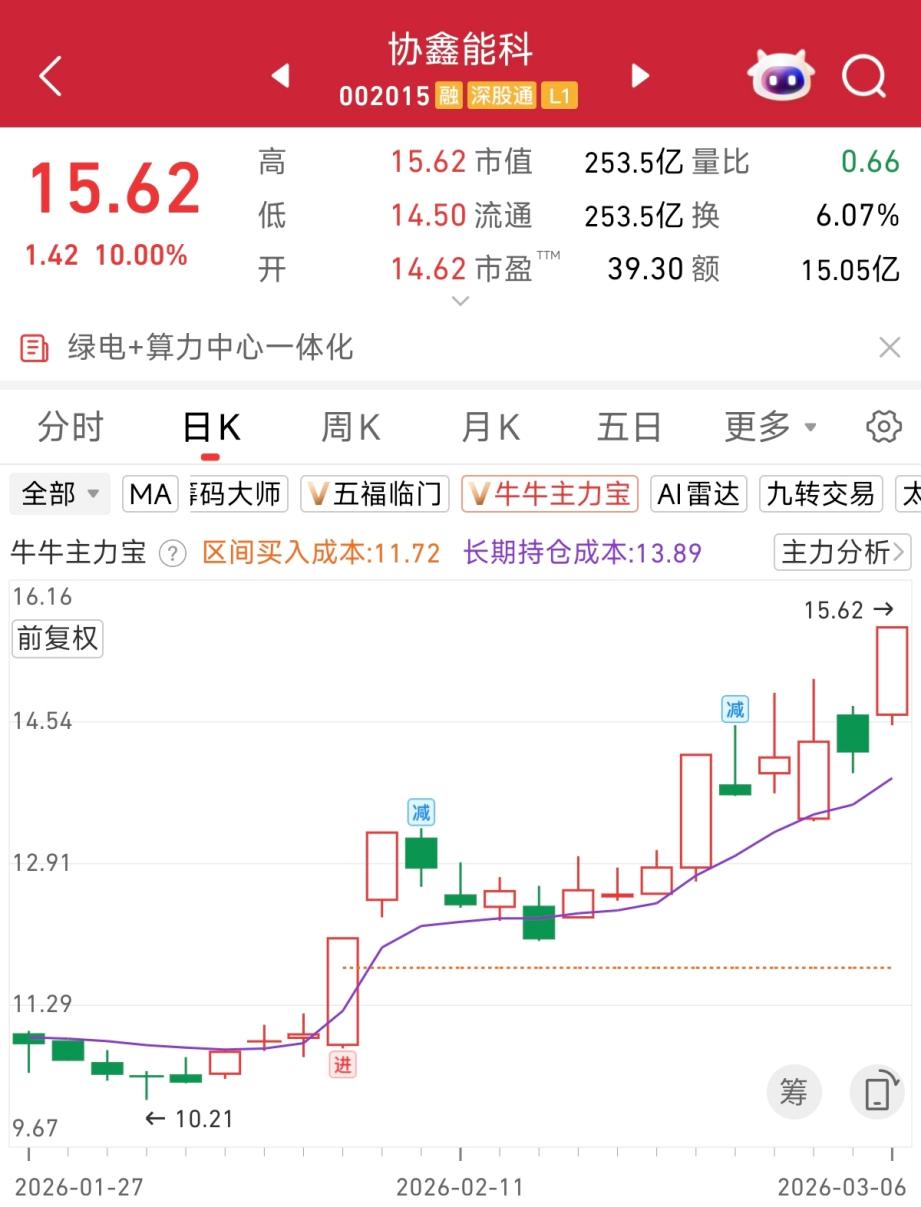Open chart settings gear
The image size is (921, 1207).
(x=883, y=427)
